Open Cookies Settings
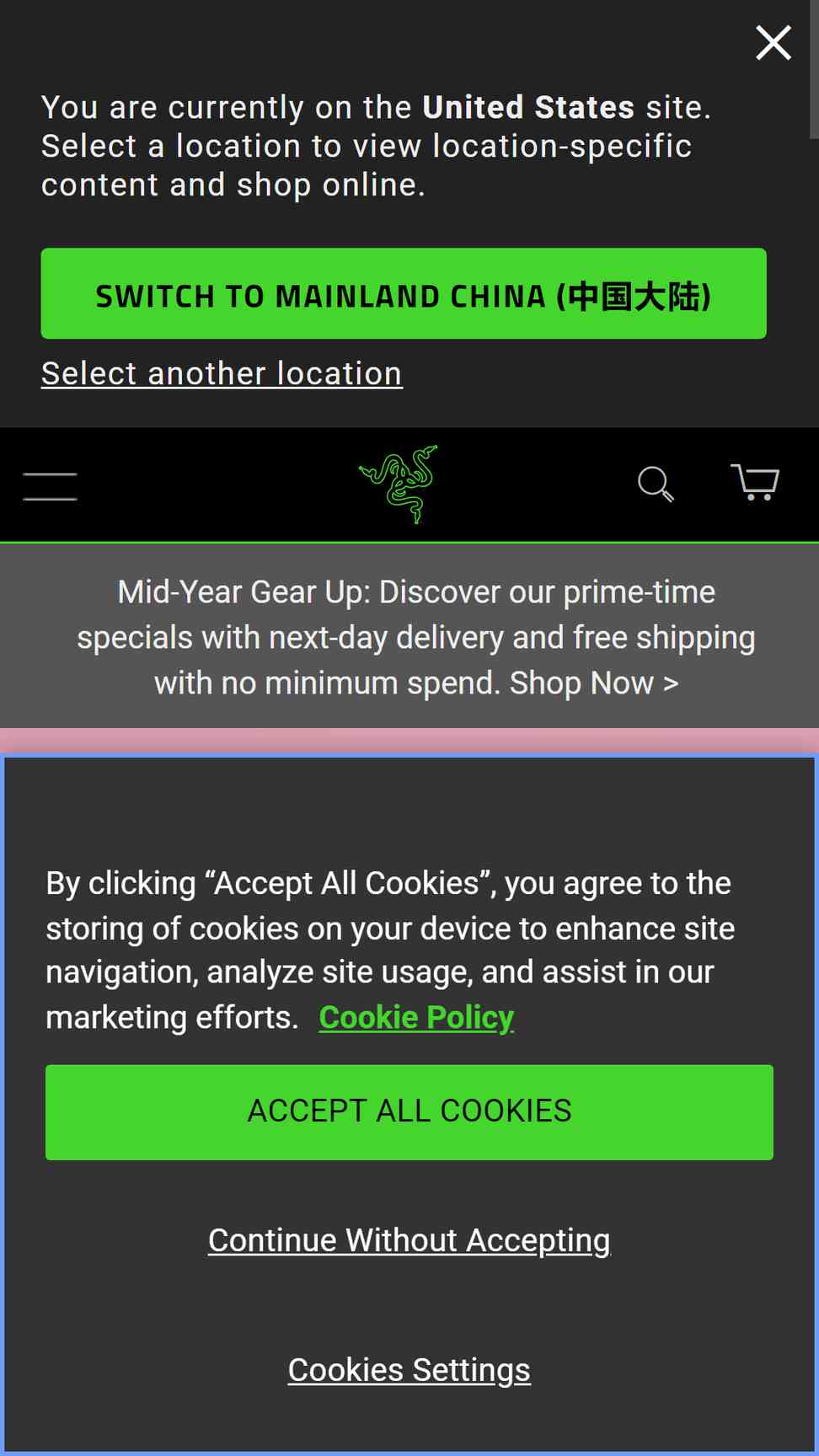 [409, 1370]
